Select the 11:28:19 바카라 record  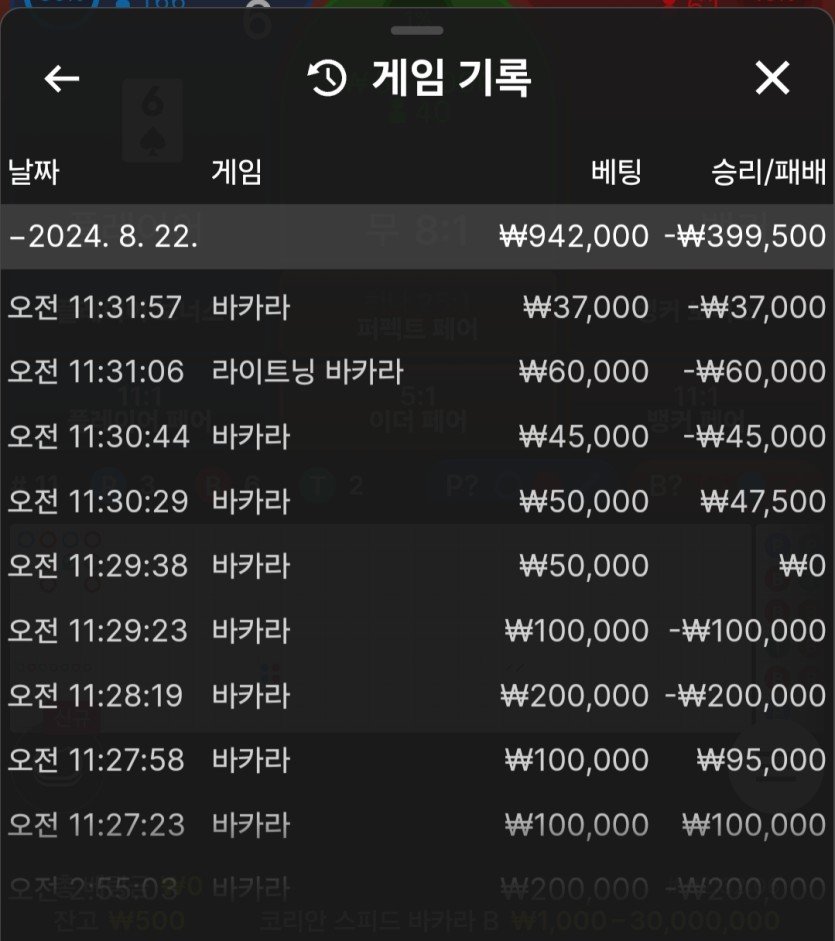click(x=417, y=695)
